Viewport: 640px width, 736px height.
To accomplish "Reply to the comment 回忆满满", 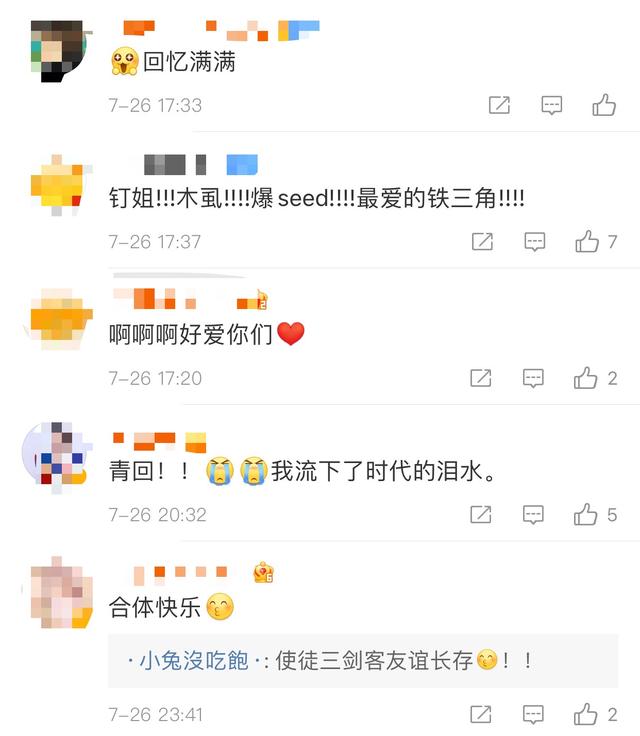I will click(x=552, y=105).
